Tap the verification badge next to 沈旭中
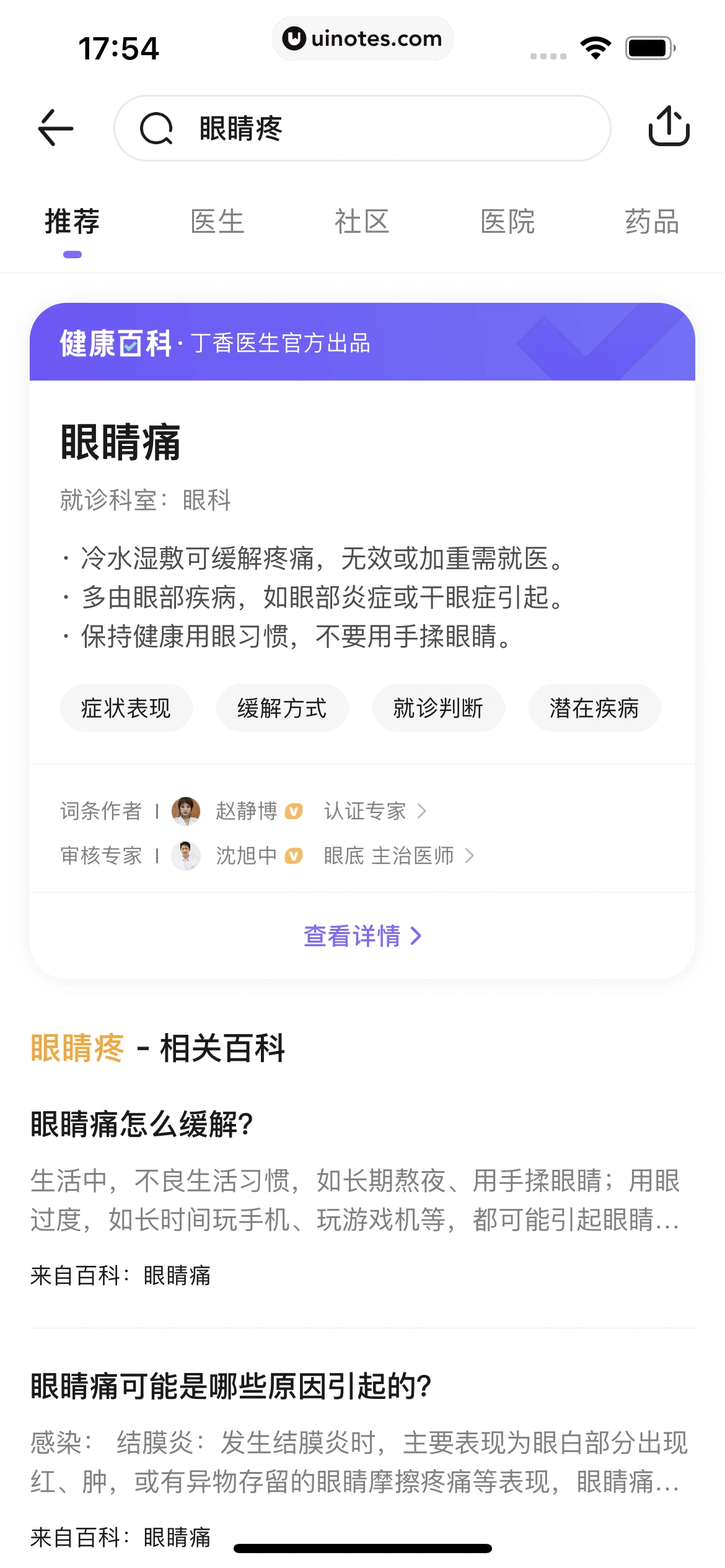This screenshot has width=725, height=1568. coord(292,855)
